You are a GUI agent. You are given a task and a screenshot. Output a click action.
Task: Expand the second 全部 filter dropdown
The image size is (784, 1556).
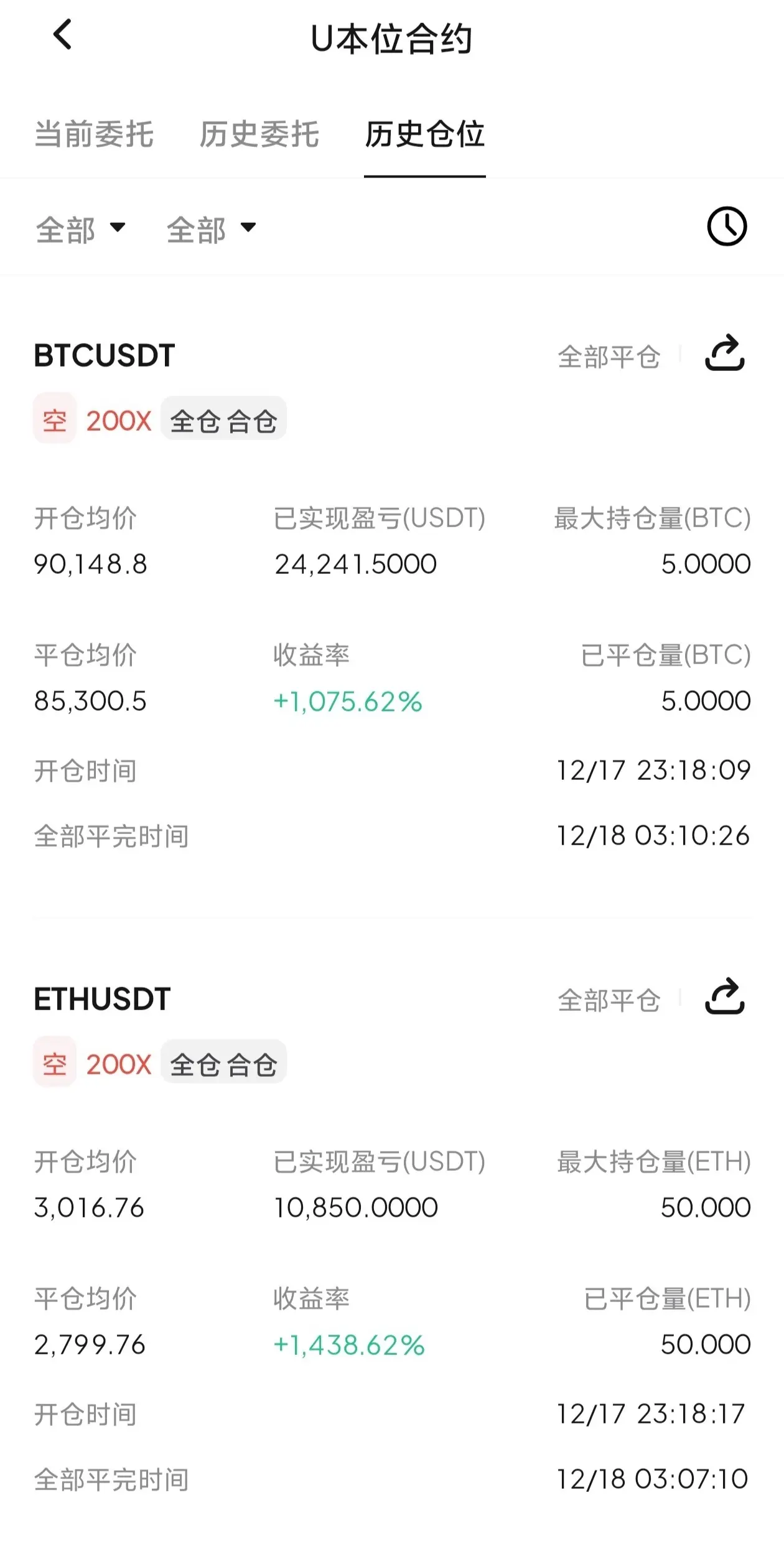pos(212,229)
